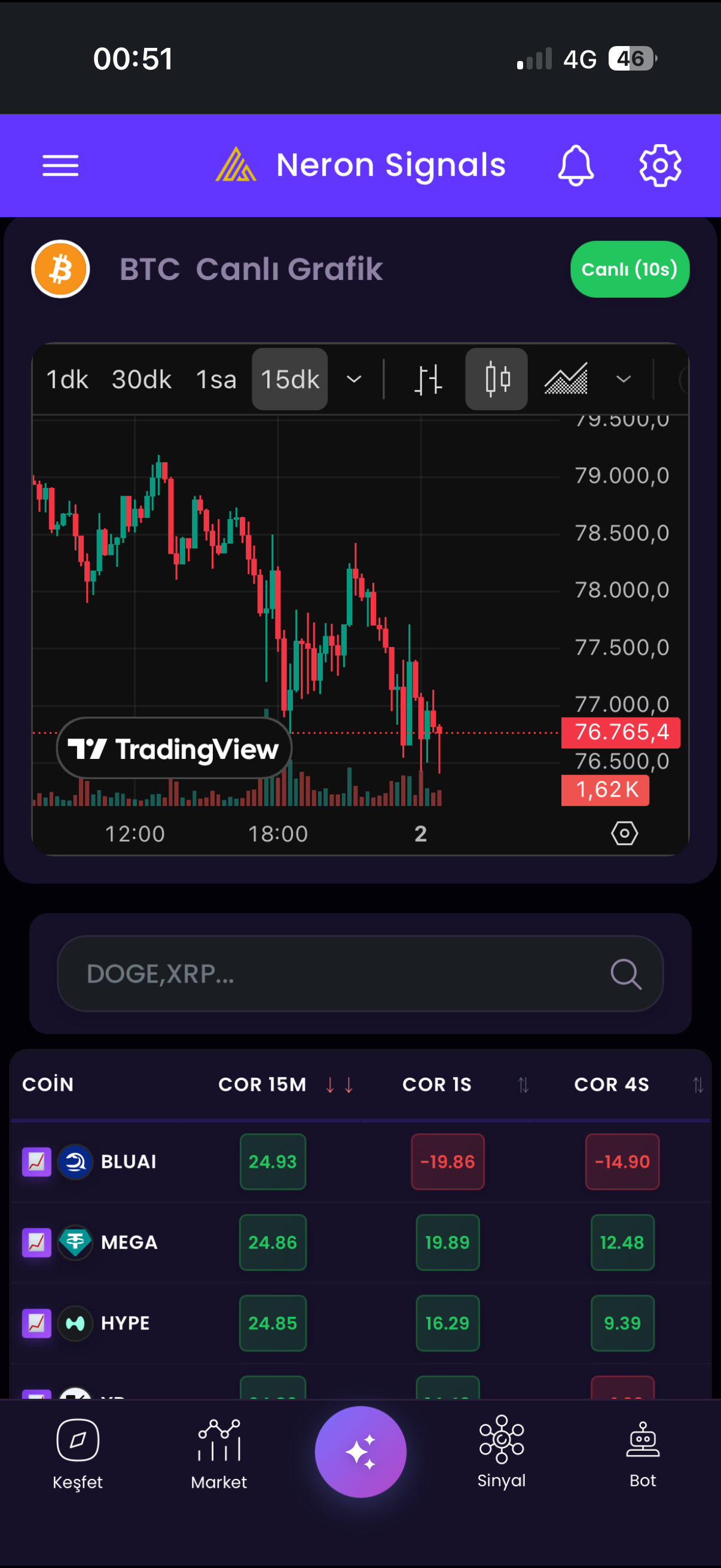721x1568 pixels.
Task: Open the chart type dropdown chevron
Action: pos(622,379)
